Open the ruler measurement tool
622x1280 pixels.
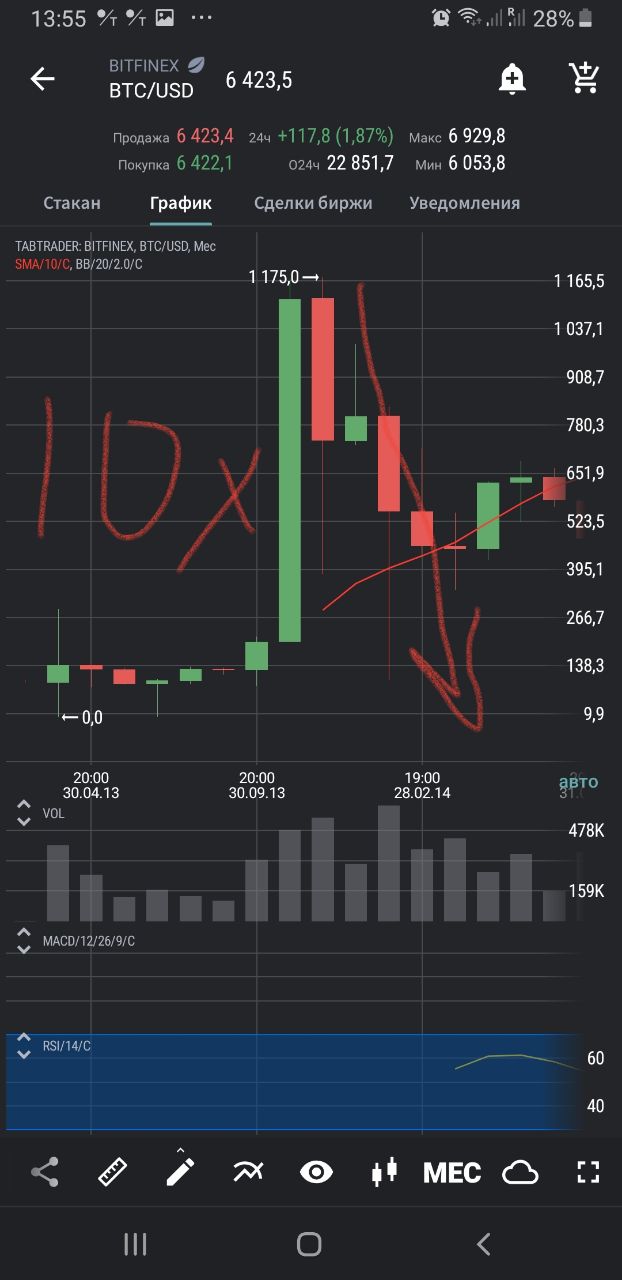(112, 1172)
